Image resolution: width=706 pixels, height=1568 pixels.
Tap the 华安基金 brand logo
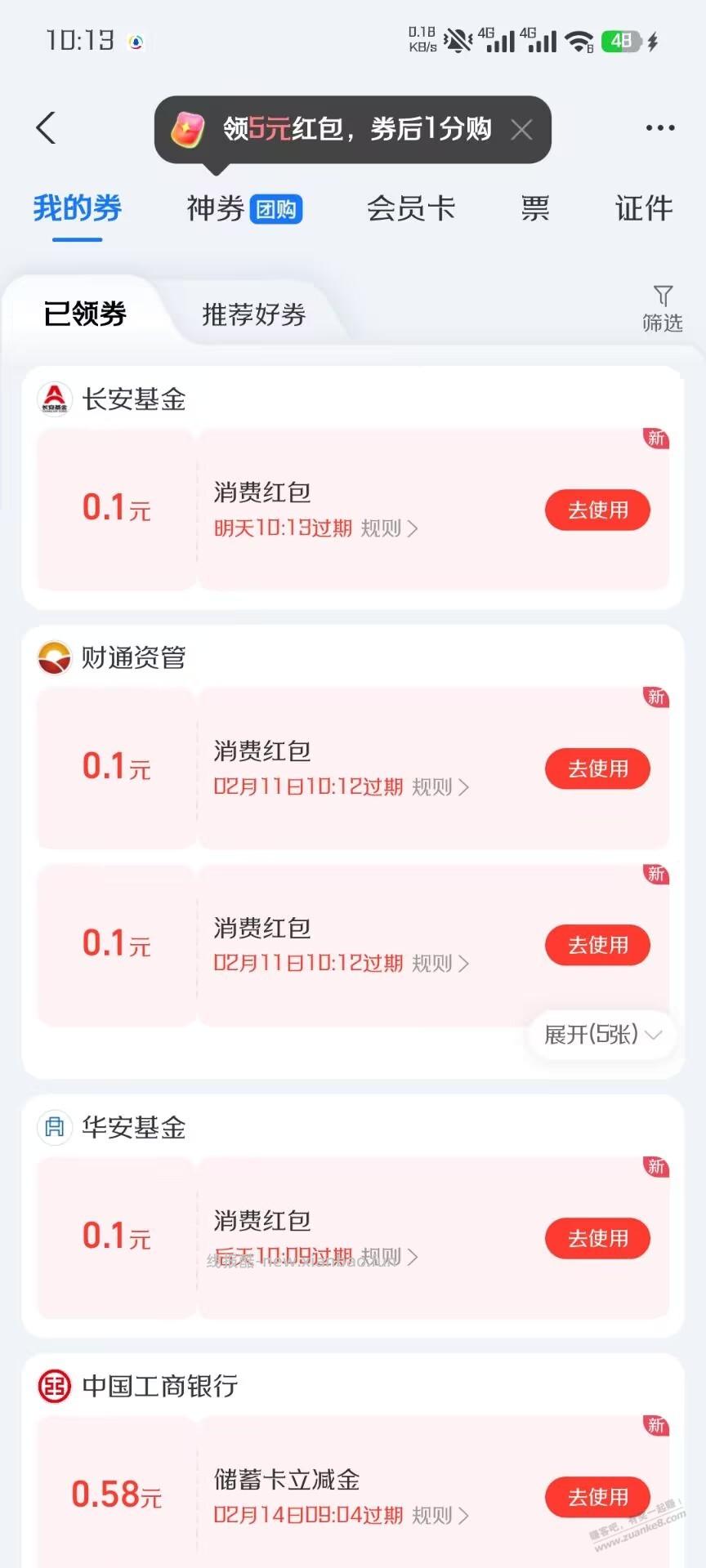pyautogui.click(x=53, y=1127)
